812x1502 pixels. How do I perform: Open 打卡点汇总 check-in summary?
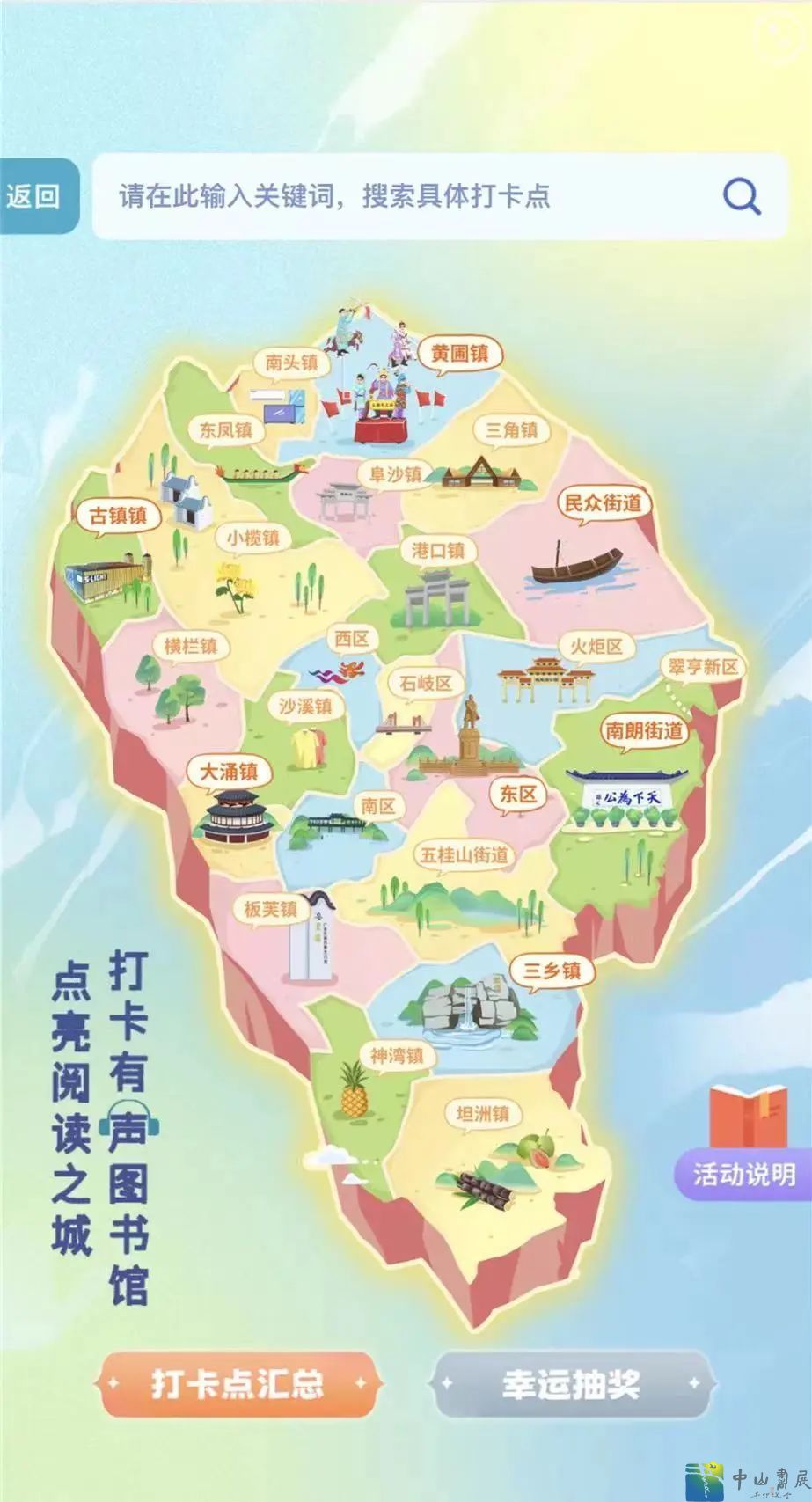[238, 1384]
